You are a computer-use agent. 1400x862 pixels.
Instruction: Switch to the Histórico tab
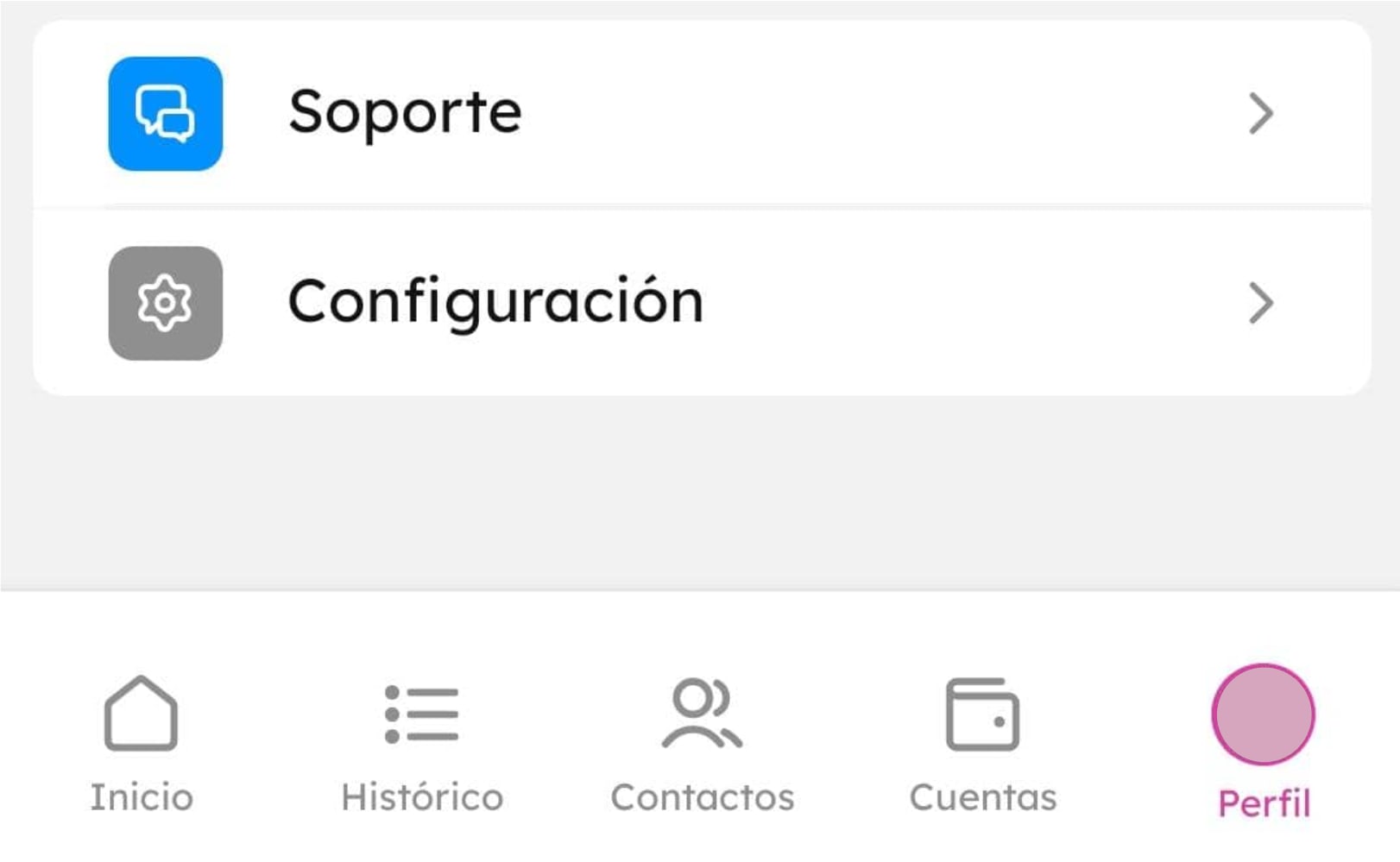[421, 744]
